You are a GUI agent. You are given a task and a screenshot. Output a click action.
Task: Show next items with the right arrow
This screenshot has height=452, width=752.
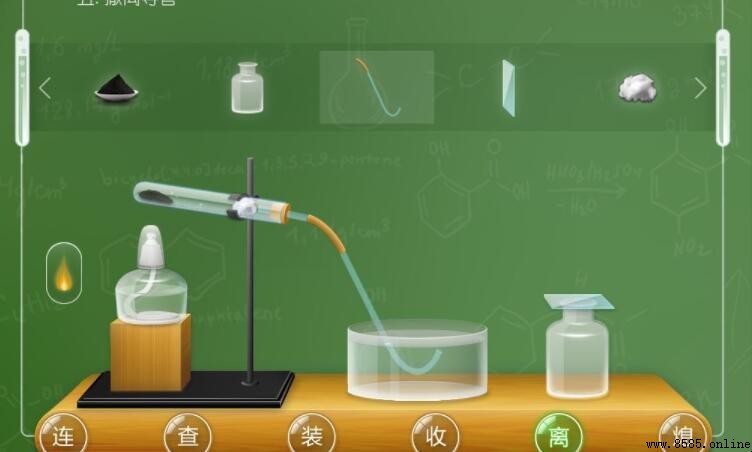(700, 89)
